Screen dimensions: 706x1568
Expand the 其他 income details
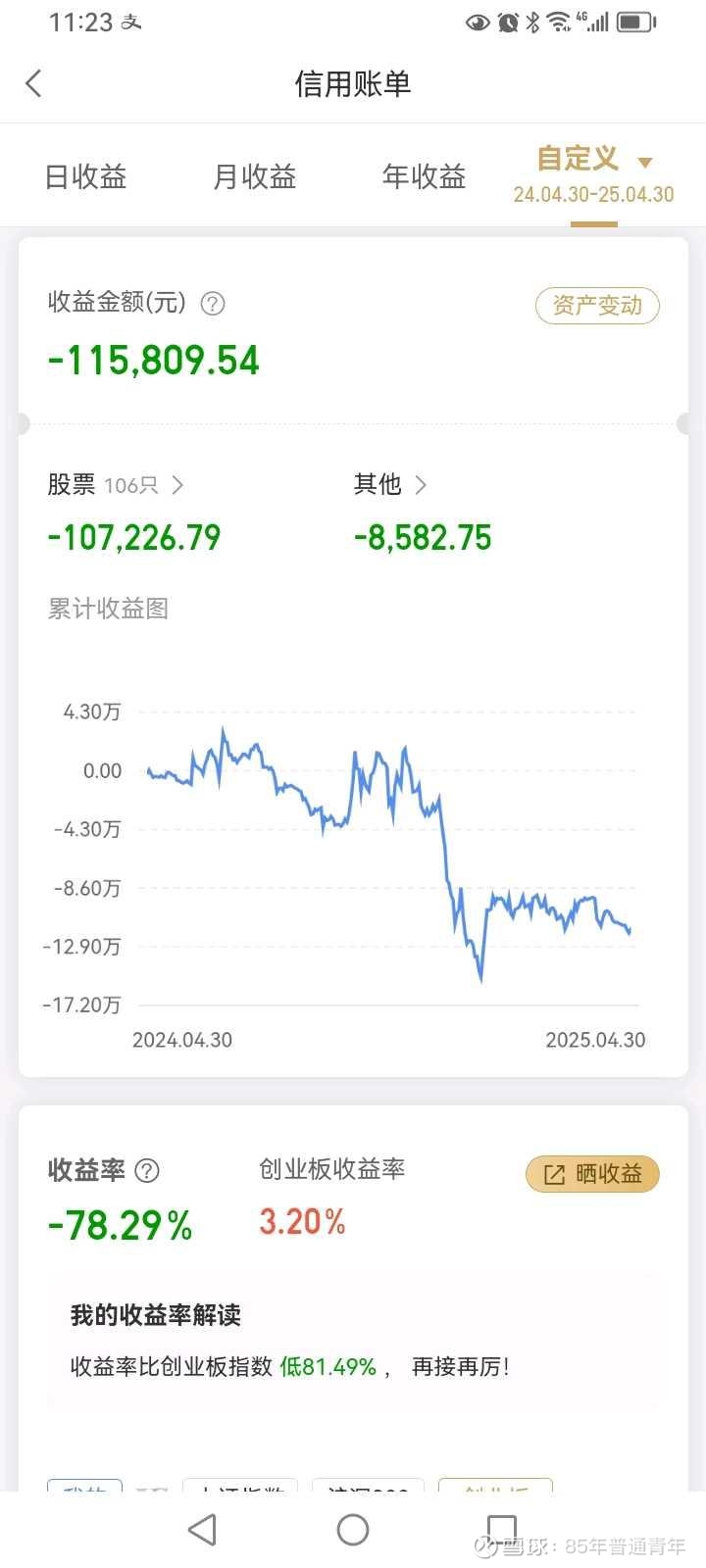tap(389, 485)
